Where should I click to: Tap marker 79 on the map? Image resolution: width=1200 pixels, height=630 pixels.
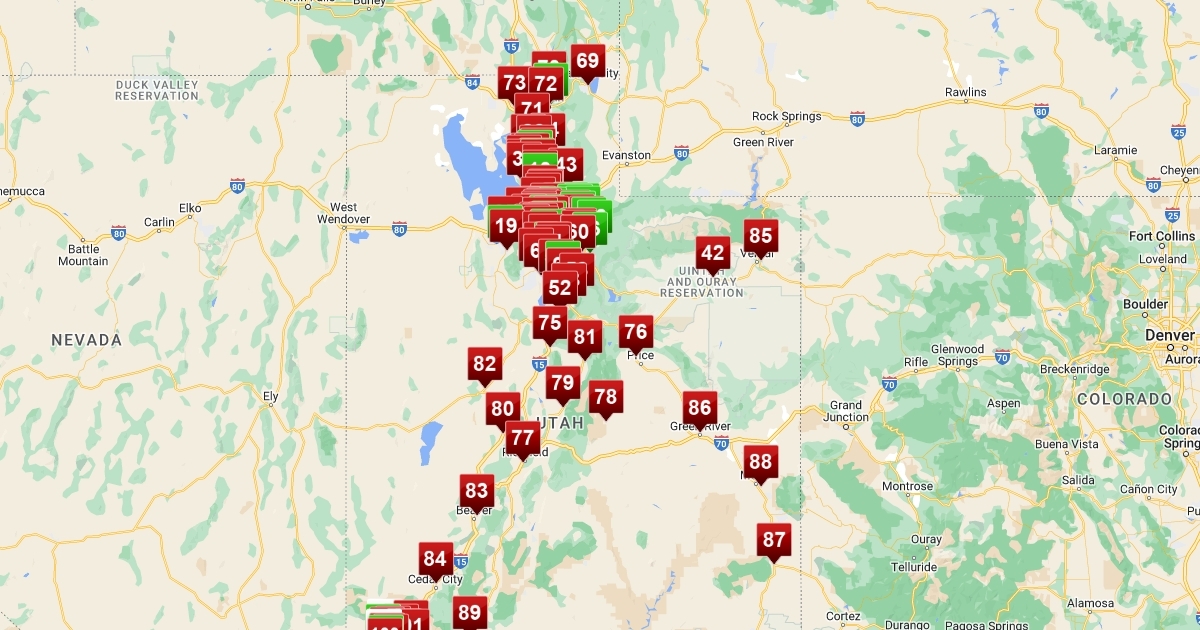(563, 382)
